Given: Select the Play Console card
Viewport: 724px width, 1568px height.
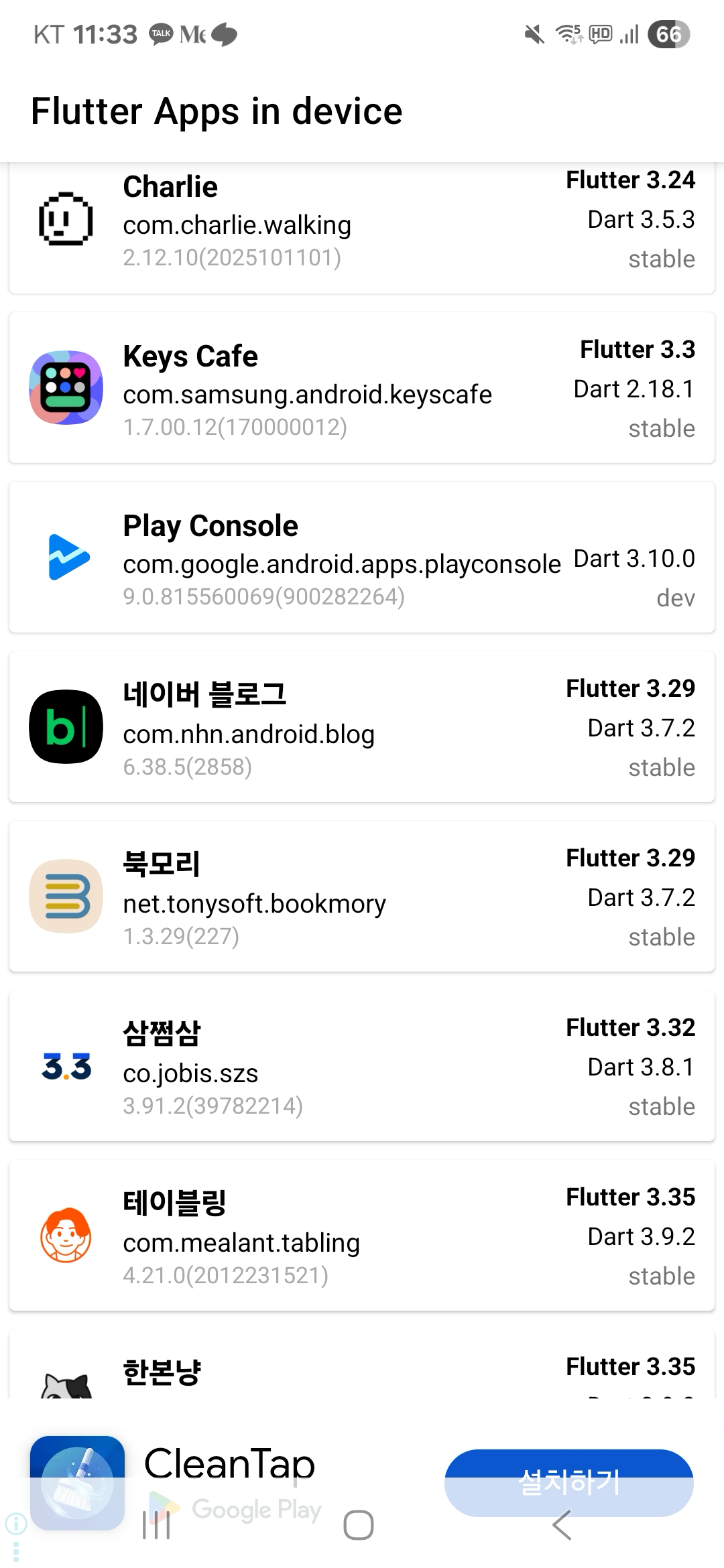Looking at the screenshot, I should pos(362,558).
